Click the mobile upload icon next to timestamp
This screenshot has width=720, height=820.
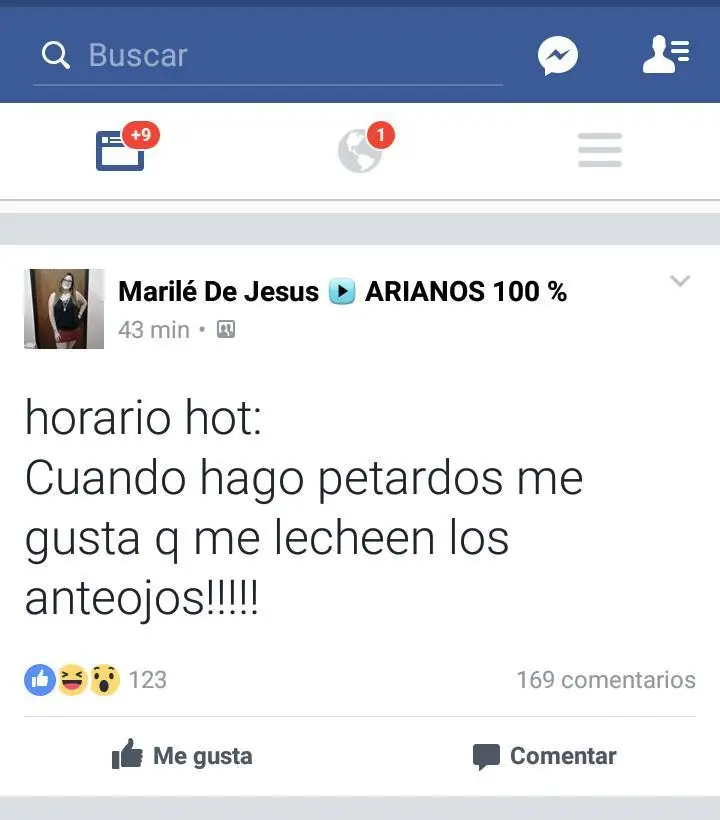[x=226, y=328]
